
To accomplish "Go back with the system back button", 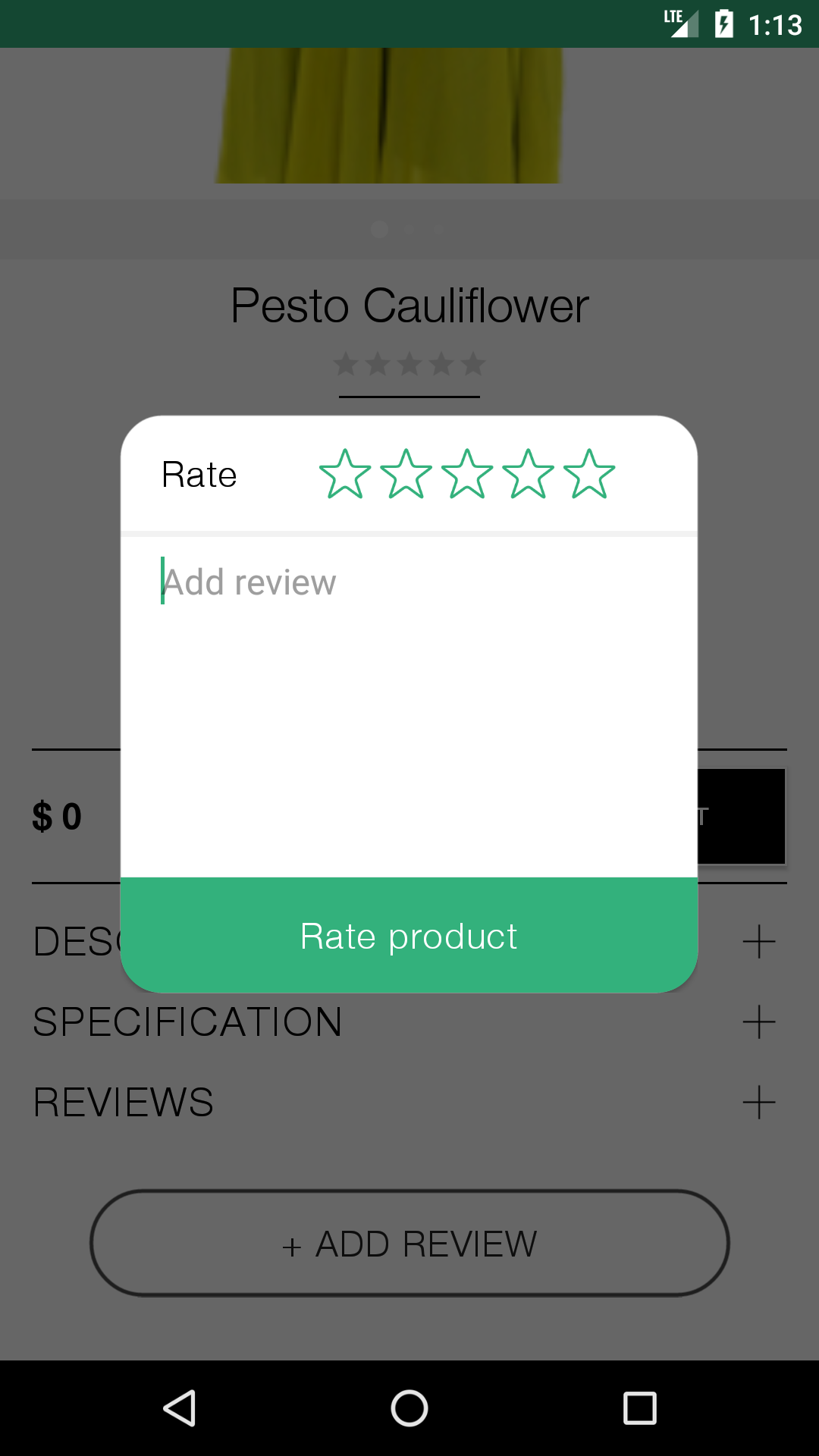I will (x=180, y=1408).
